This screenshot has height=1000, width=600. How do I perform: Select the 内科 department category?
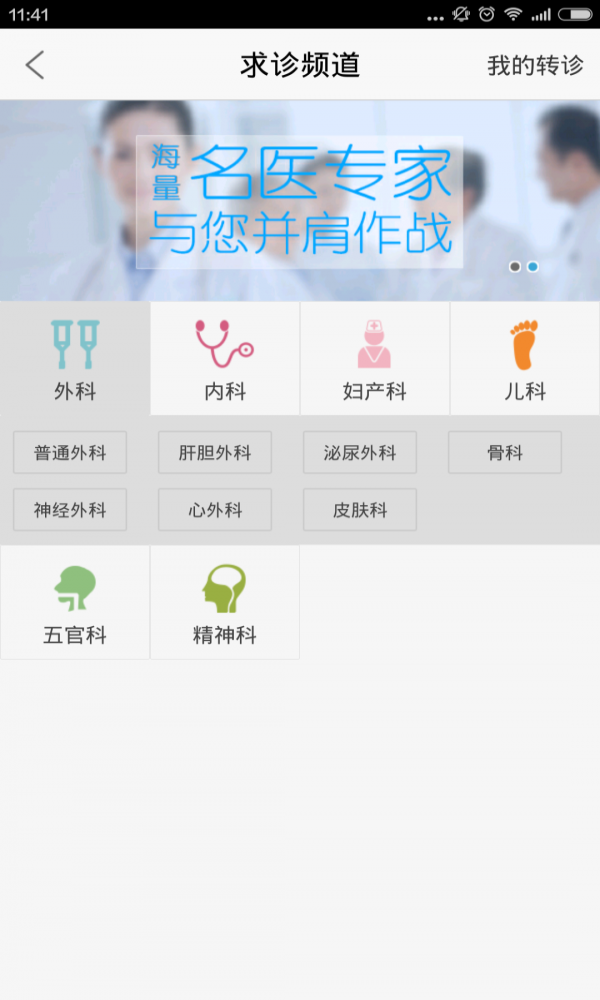click(x=225, y=359)
